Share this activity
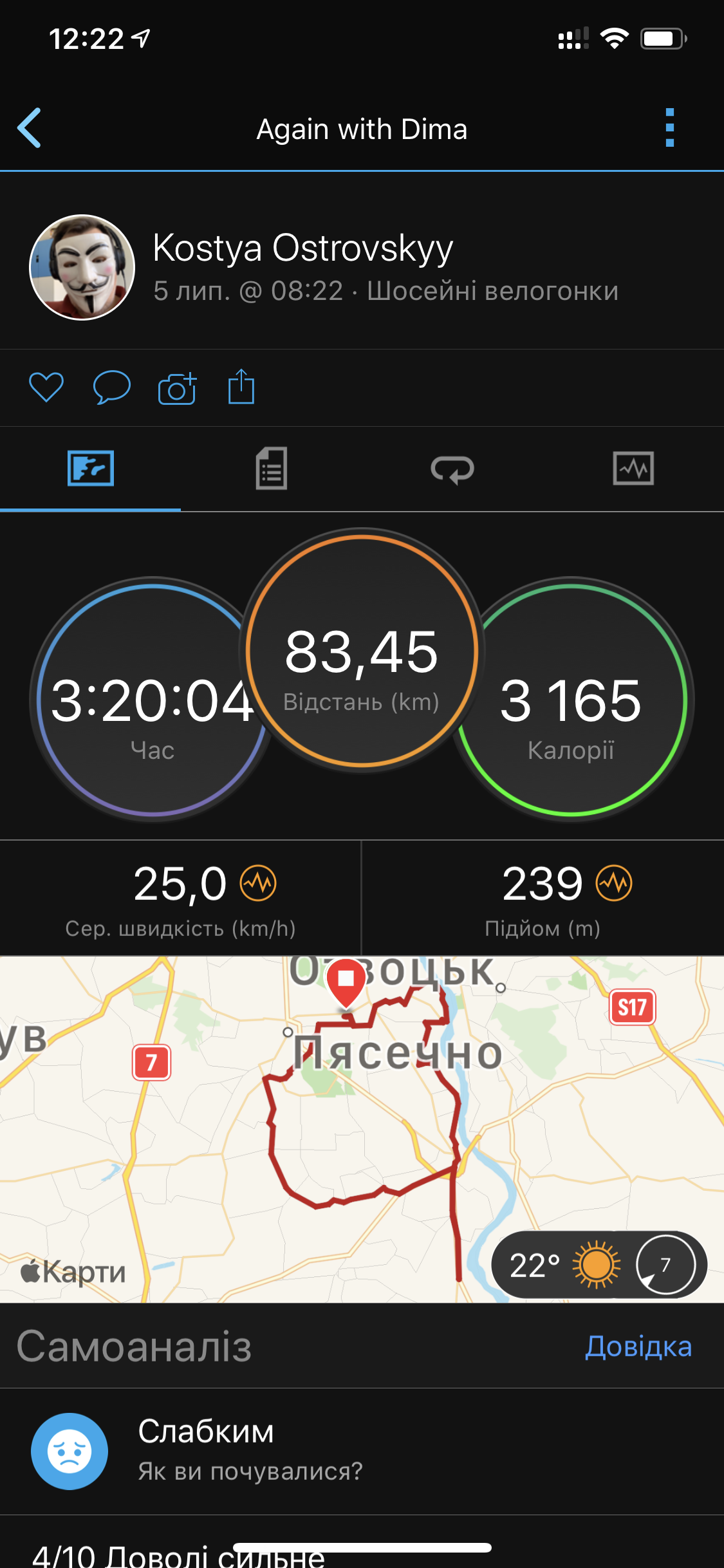Image resolution: width=724 pixels, height=1568 pixels. click(241, 387)
